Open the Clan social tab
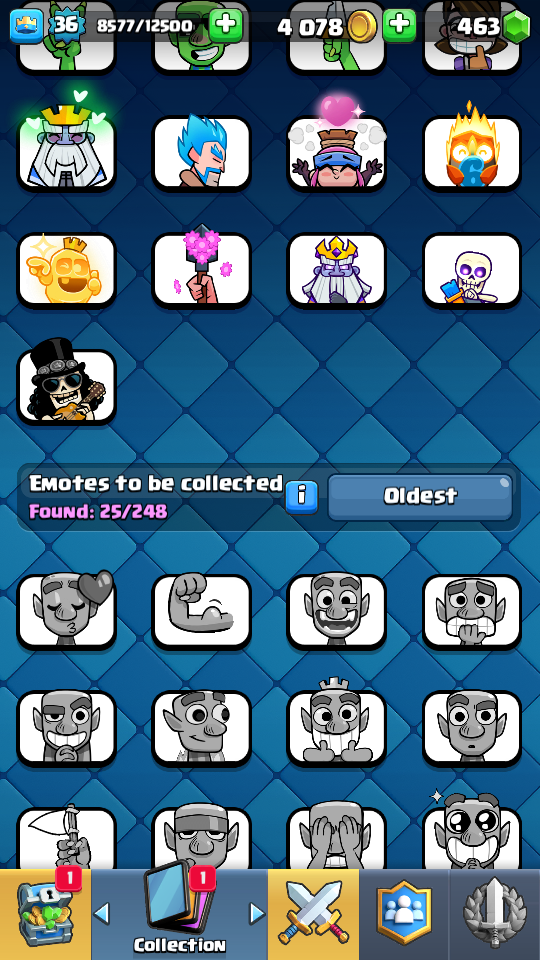The image size is (540, 960). click(404, 914)
